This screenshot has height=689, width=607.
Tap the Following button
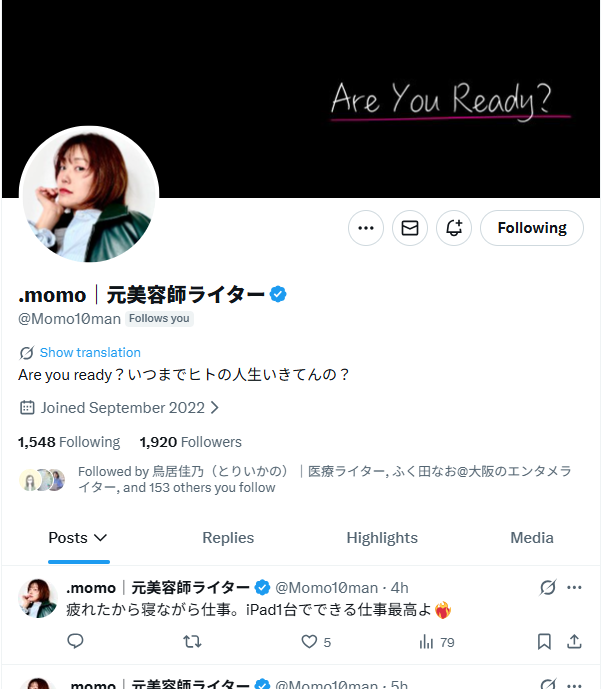531,228
